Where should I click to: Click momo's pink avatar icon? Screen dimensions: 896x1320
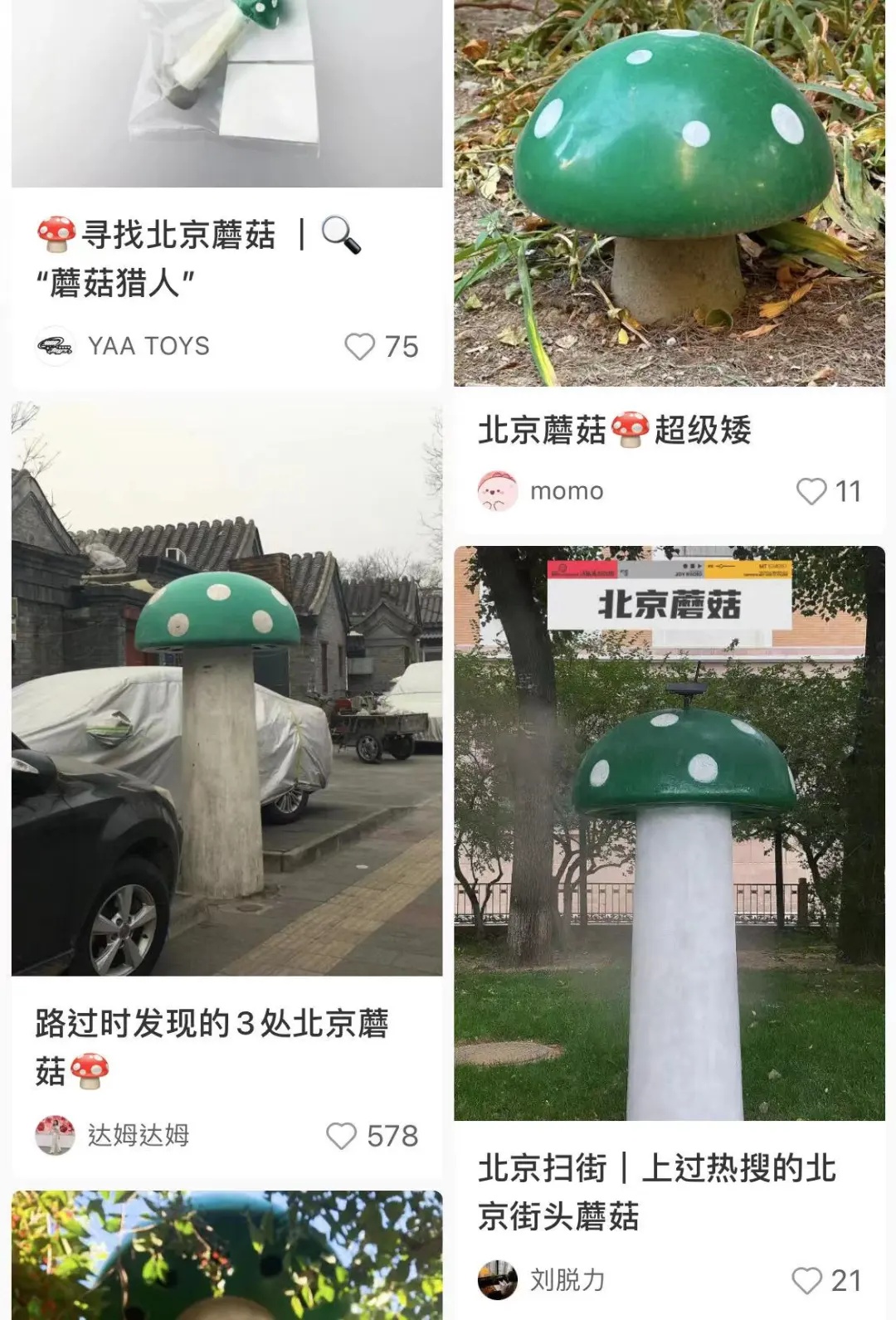[499, 490]
